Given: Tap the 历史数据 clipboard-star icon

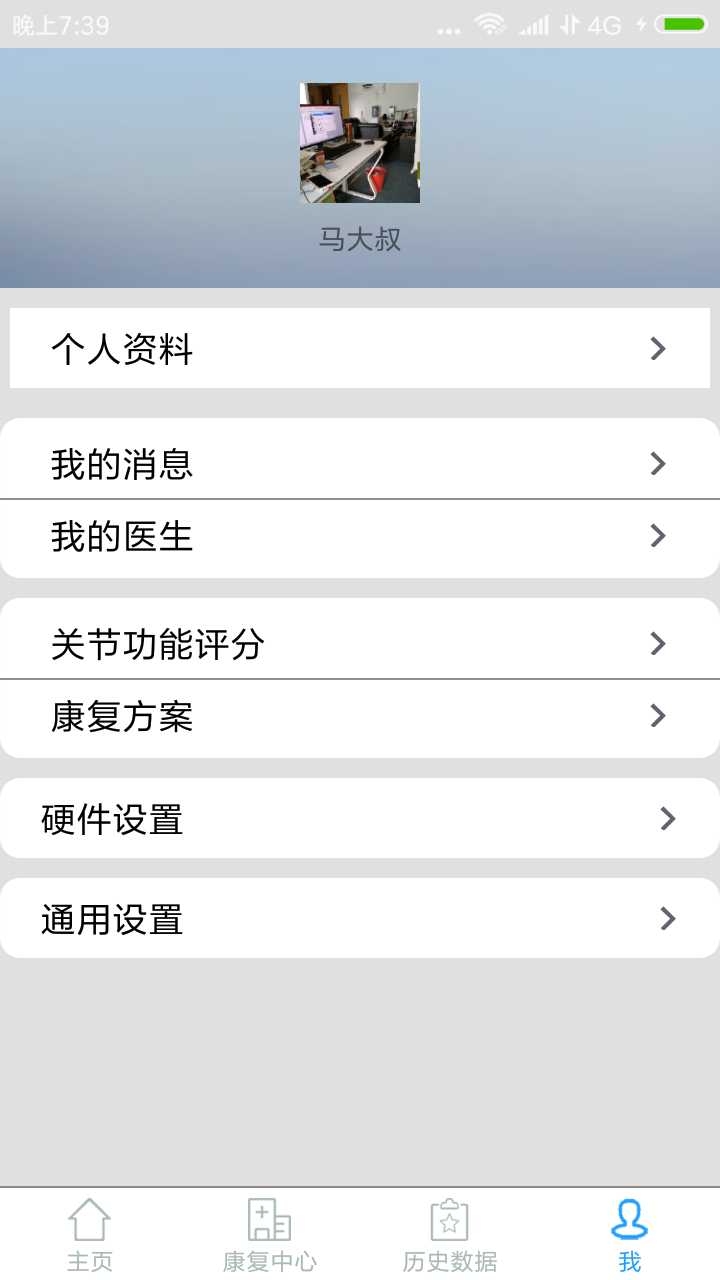Looking at the screenshot, I should point(450,1219).
